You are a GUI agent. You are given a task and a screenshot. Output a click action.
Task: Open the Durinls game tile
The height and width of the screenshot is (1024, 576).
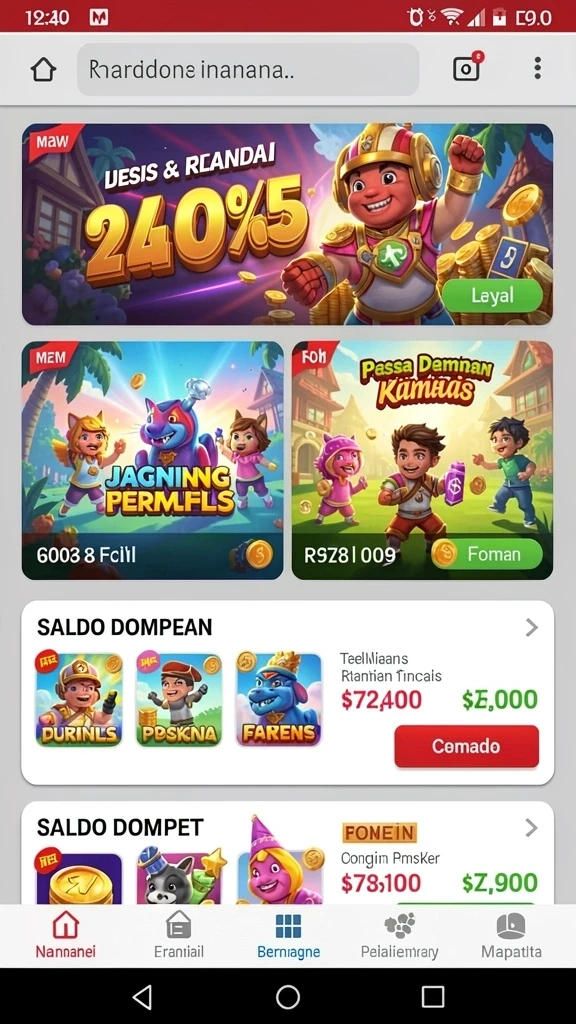click(79, 699)
